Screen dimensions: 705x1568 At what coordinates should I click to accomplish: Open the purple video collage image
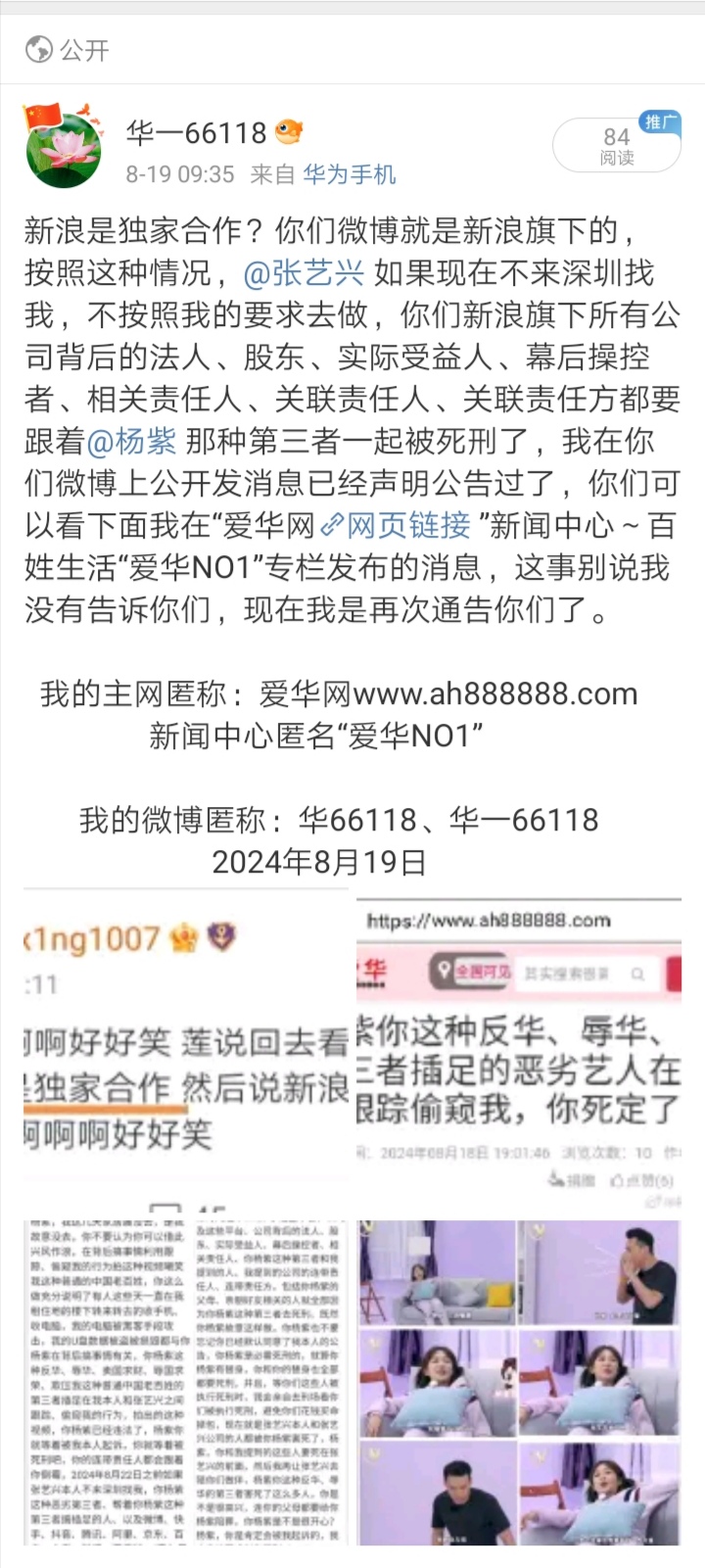click(x=518, y=1381)
